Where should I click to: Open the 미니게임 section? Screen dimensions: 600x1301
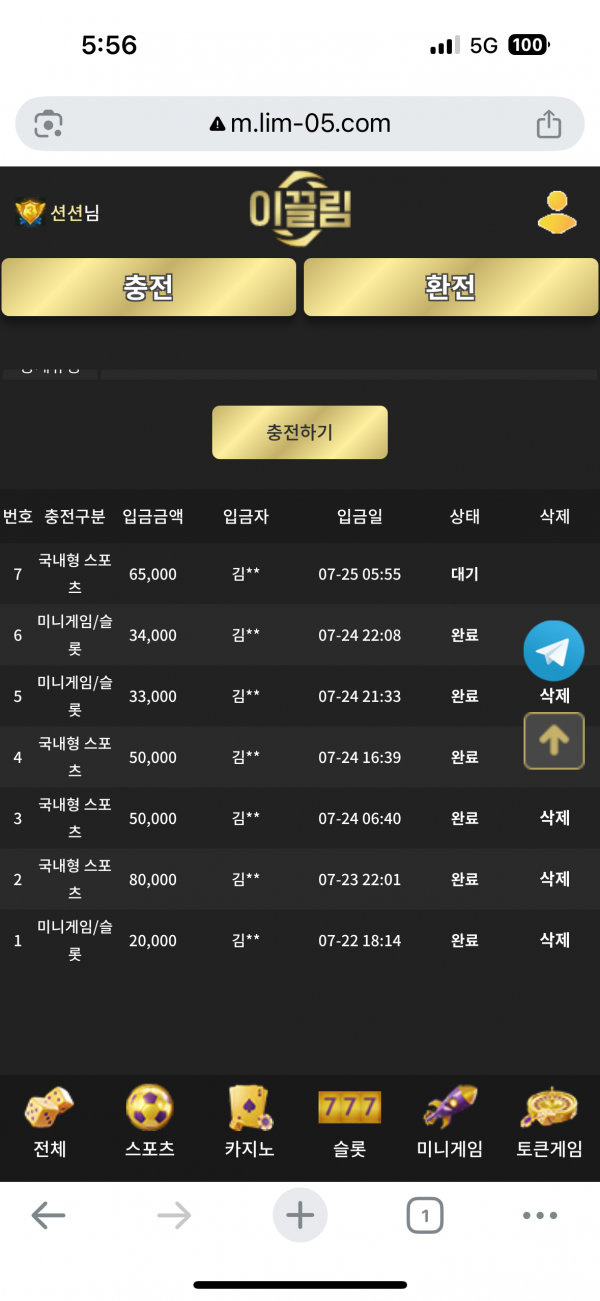[x=449, y=1122]
